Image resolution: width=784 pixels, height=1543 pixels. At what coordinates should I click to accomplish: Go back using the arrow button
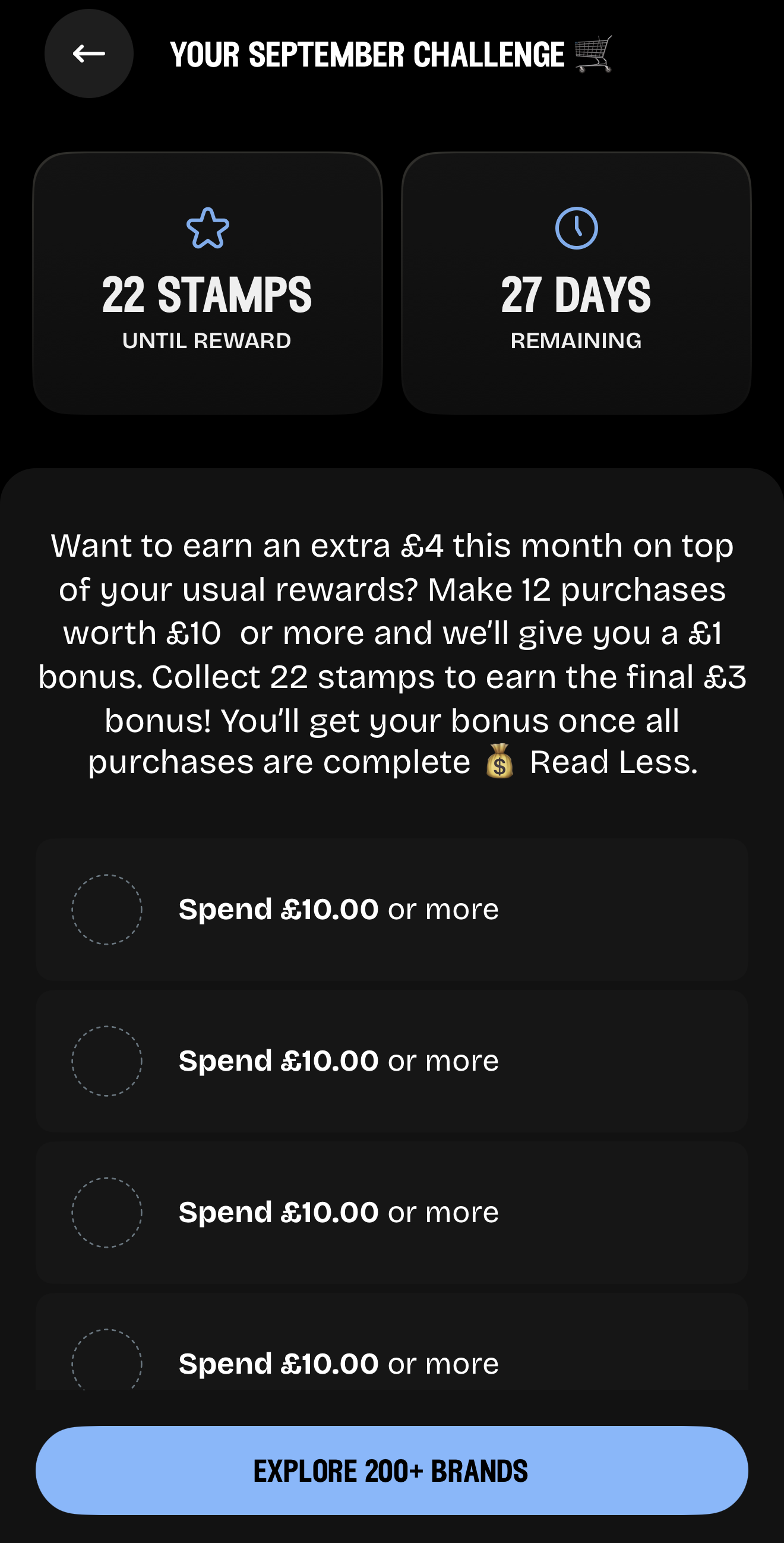tap(88, 54)
